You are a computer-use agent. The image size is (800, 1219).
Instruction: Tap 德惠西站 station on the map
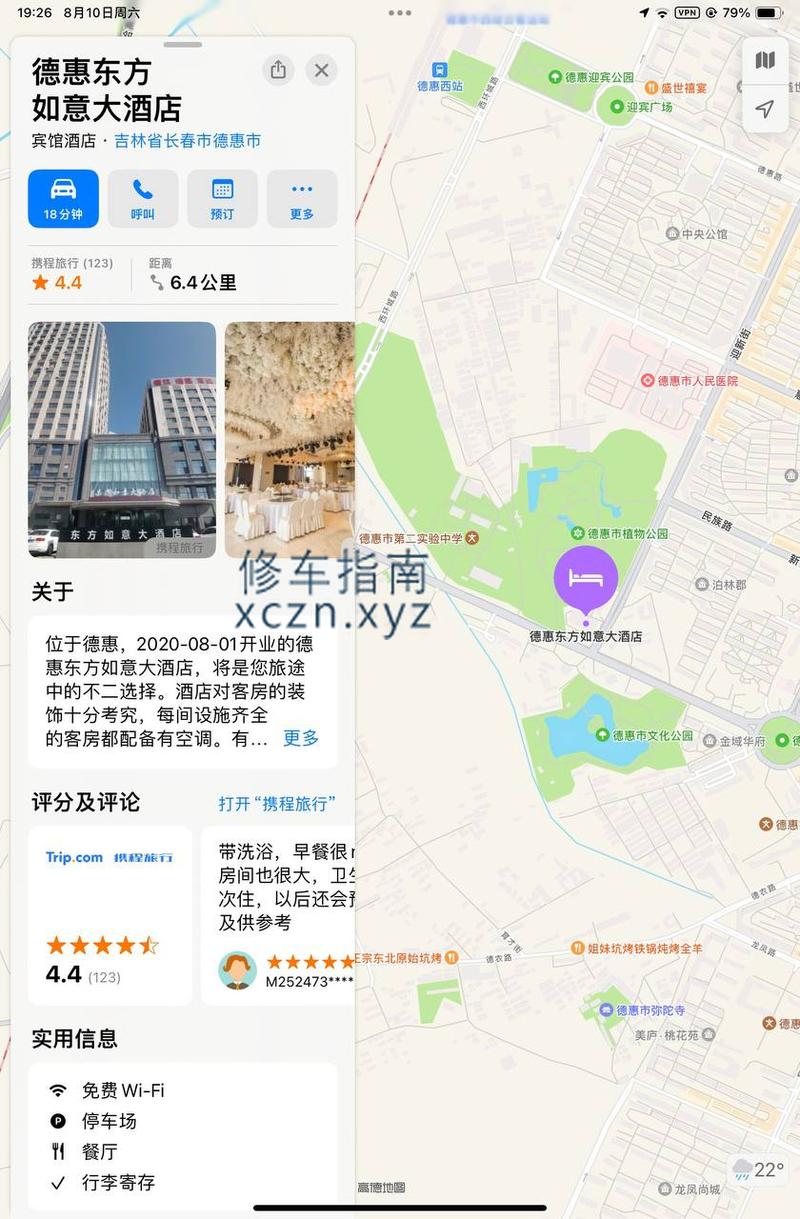440,78
